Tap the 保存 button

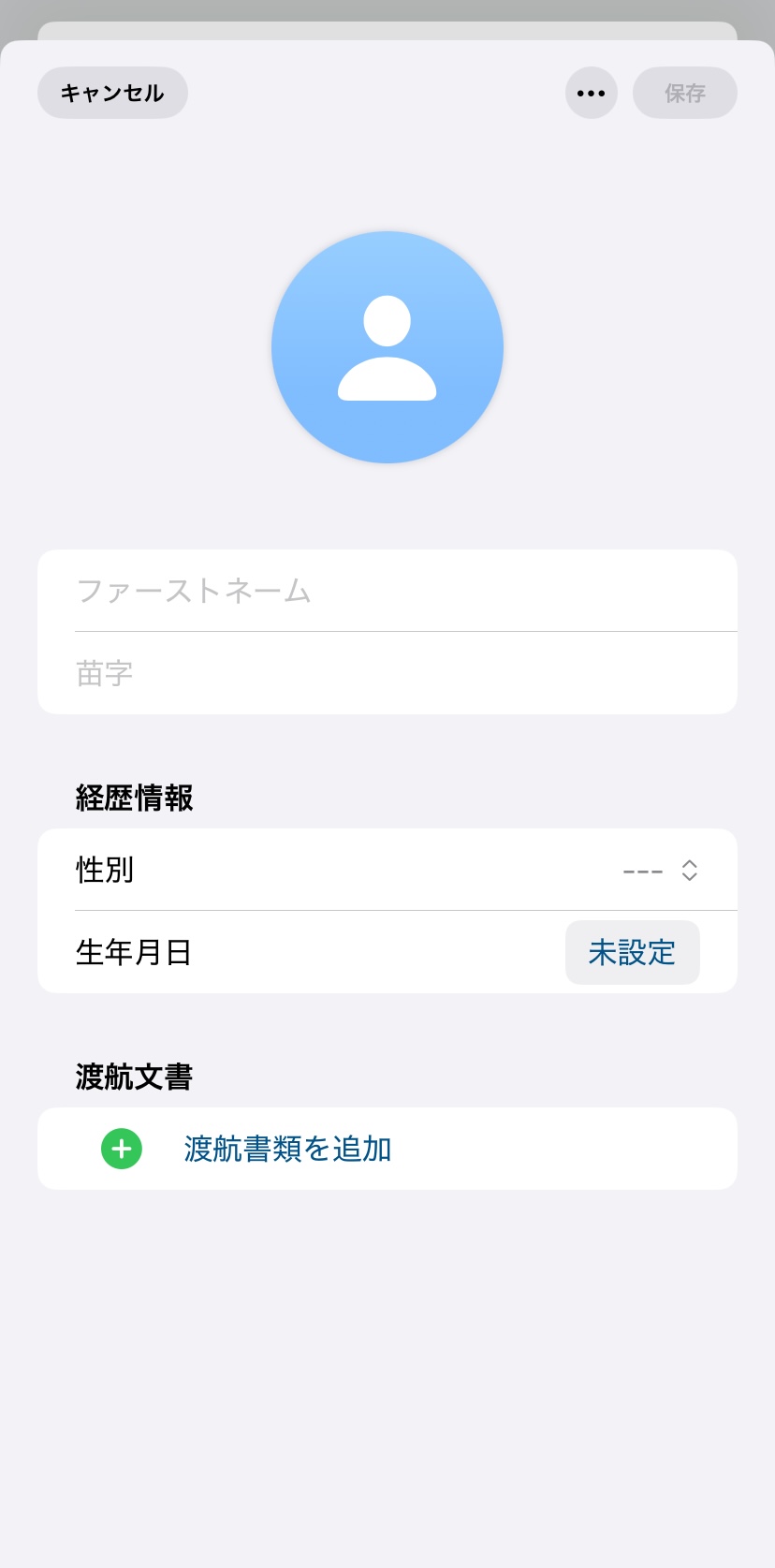tap(684, 93)
